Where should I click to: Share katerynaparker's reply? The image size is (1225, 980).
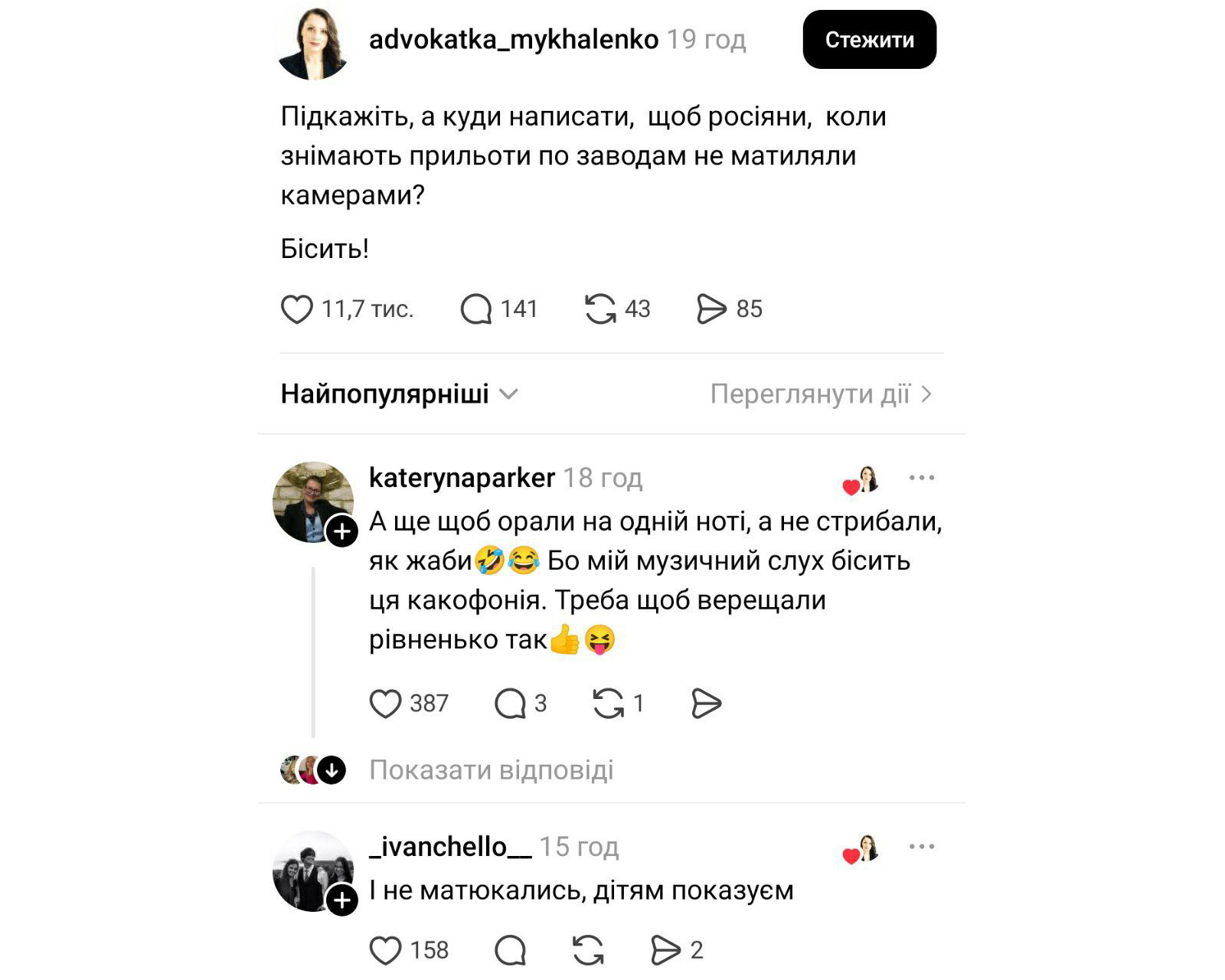pyautogui.click(x=706, y=704)
